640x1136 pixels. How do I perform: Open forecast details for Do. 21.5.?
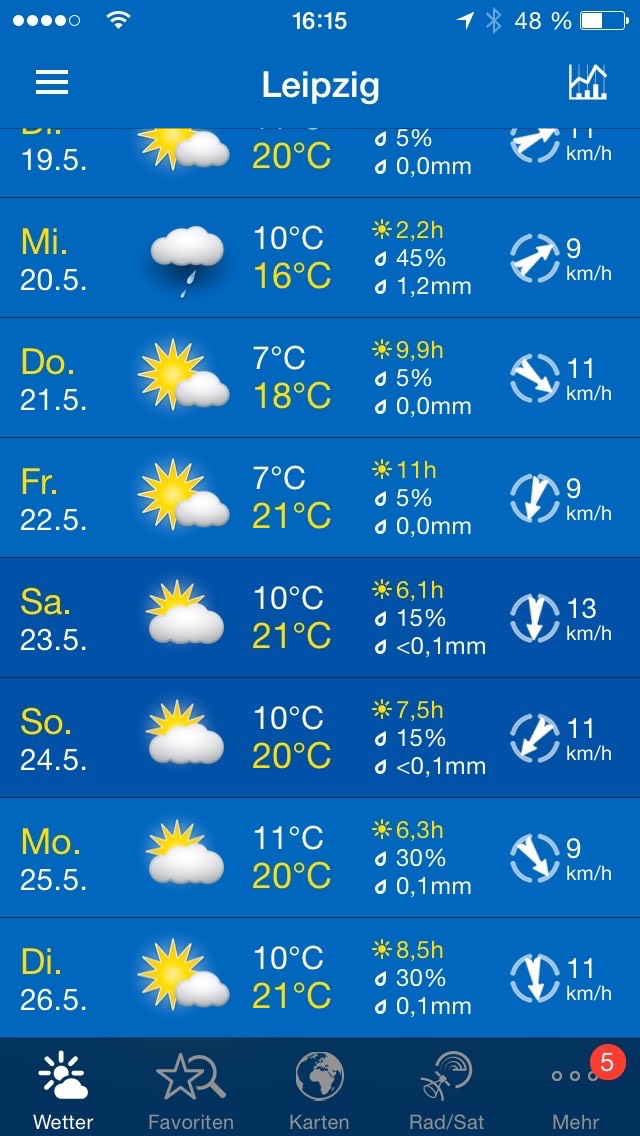point(320,378)
